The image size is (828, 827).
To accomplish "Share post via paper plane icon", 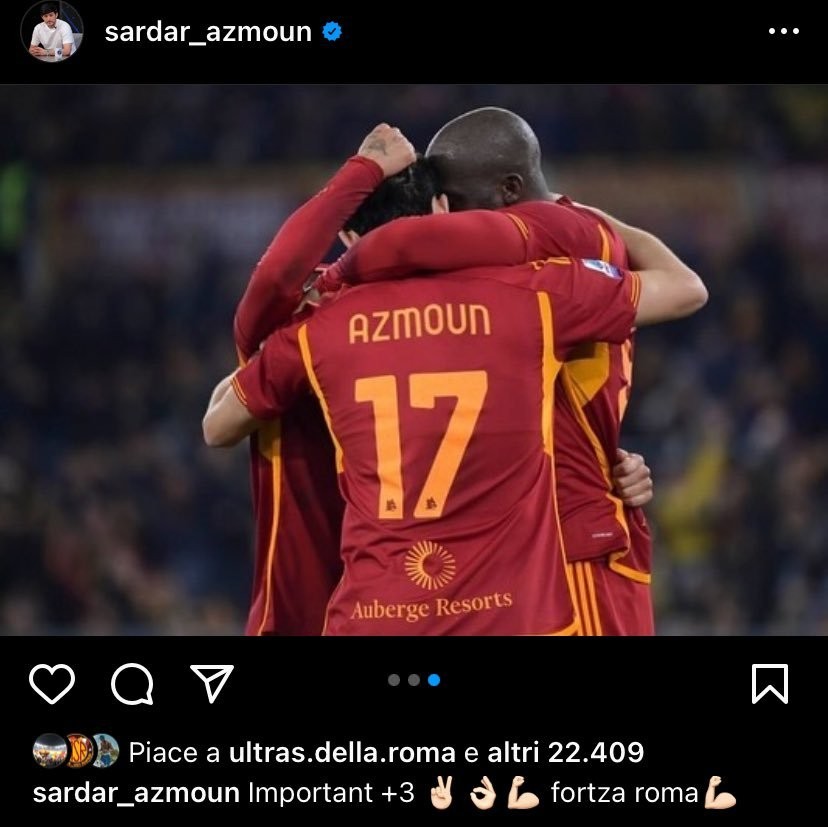I will (x=211, y=684).
